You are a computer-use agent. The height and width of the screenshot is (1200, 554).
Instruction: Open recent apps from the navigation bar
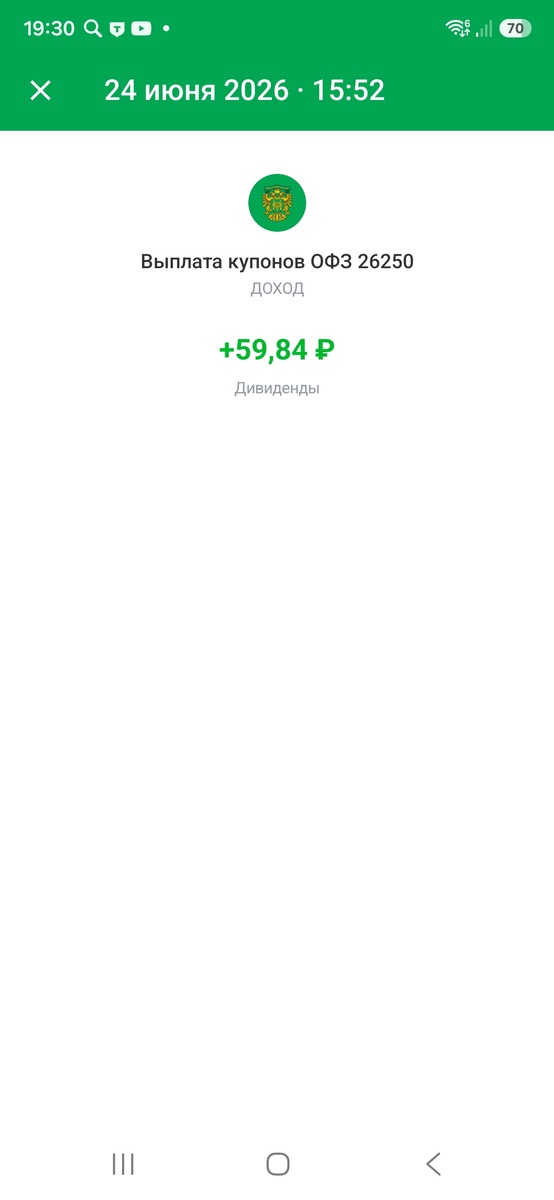click(x=123, y=1163)
